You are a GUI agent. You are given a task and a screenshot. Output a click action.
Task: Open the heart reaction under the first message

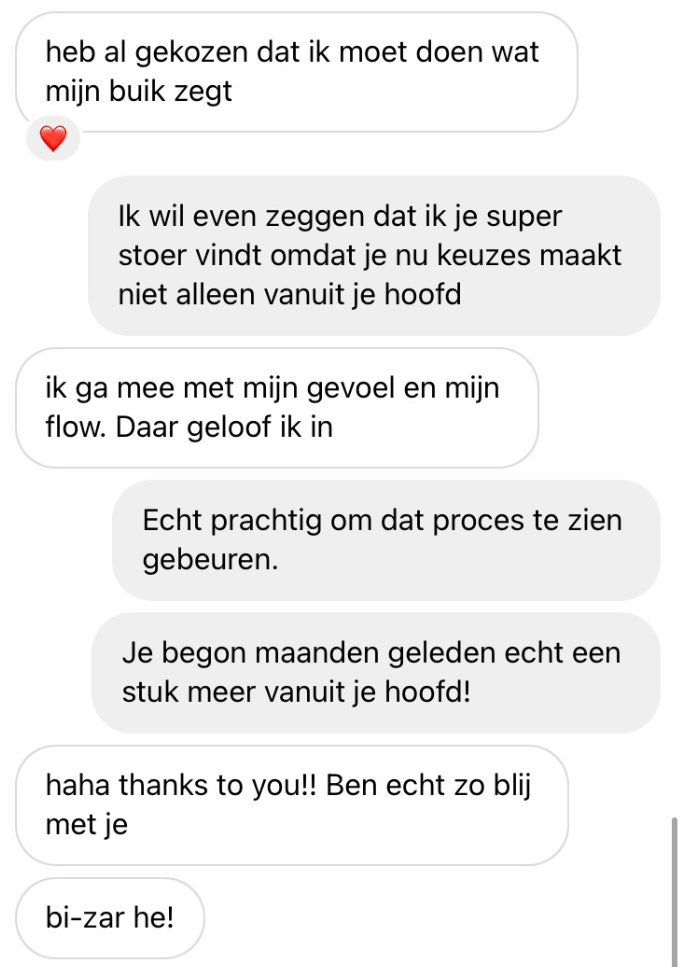[x=51, y=138]
